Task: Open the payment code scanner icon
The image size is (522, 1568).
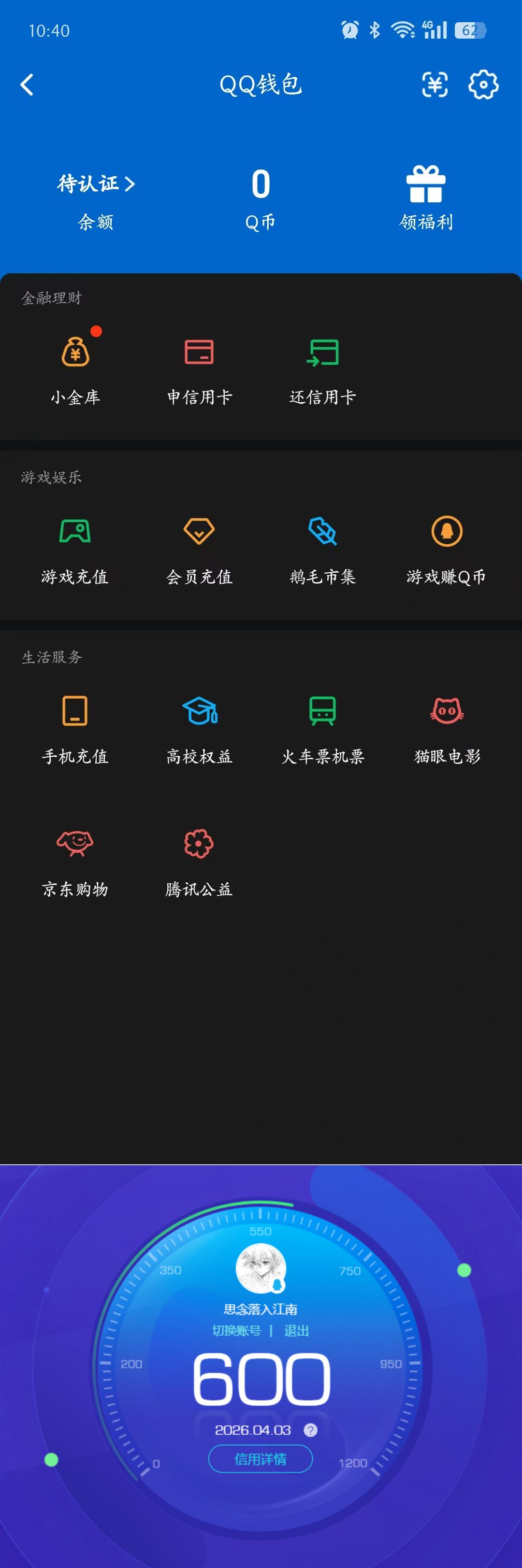Action: coord(435,85)
